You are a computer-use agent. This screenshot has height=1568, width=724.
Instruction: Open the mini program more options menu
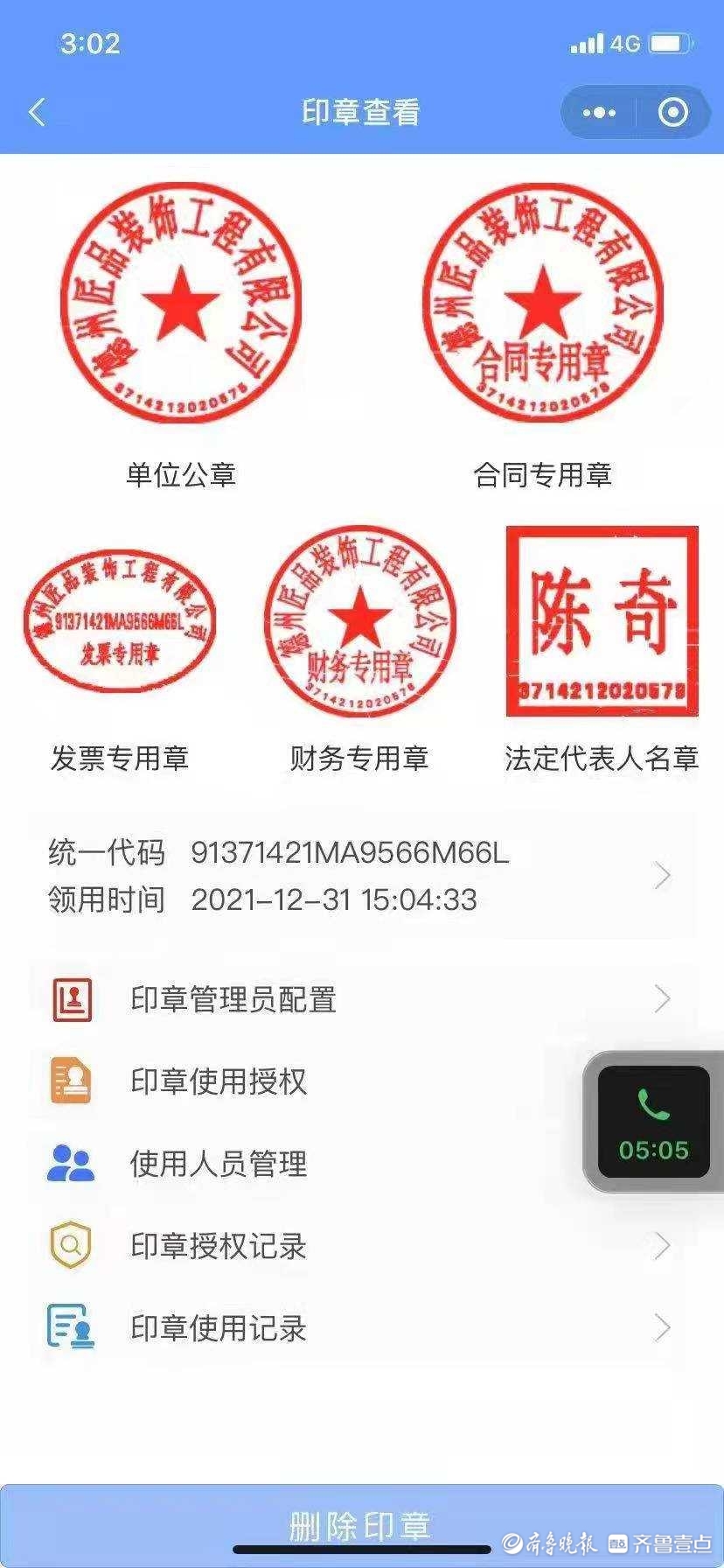tap(599, 113)
